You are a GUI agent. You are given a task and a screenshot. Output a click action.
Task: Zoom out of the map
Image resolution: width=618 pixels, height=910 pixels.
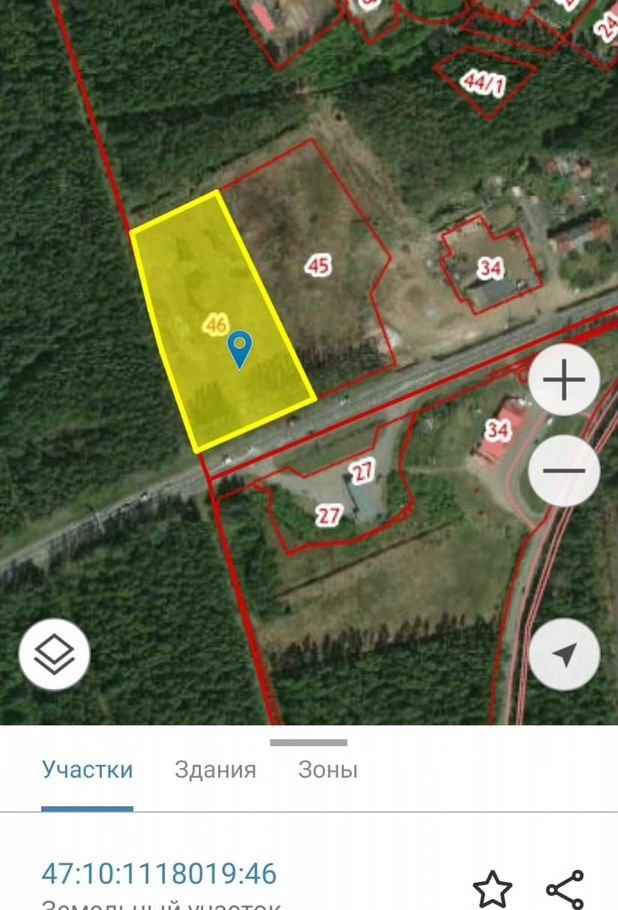[x=565, y=470]
